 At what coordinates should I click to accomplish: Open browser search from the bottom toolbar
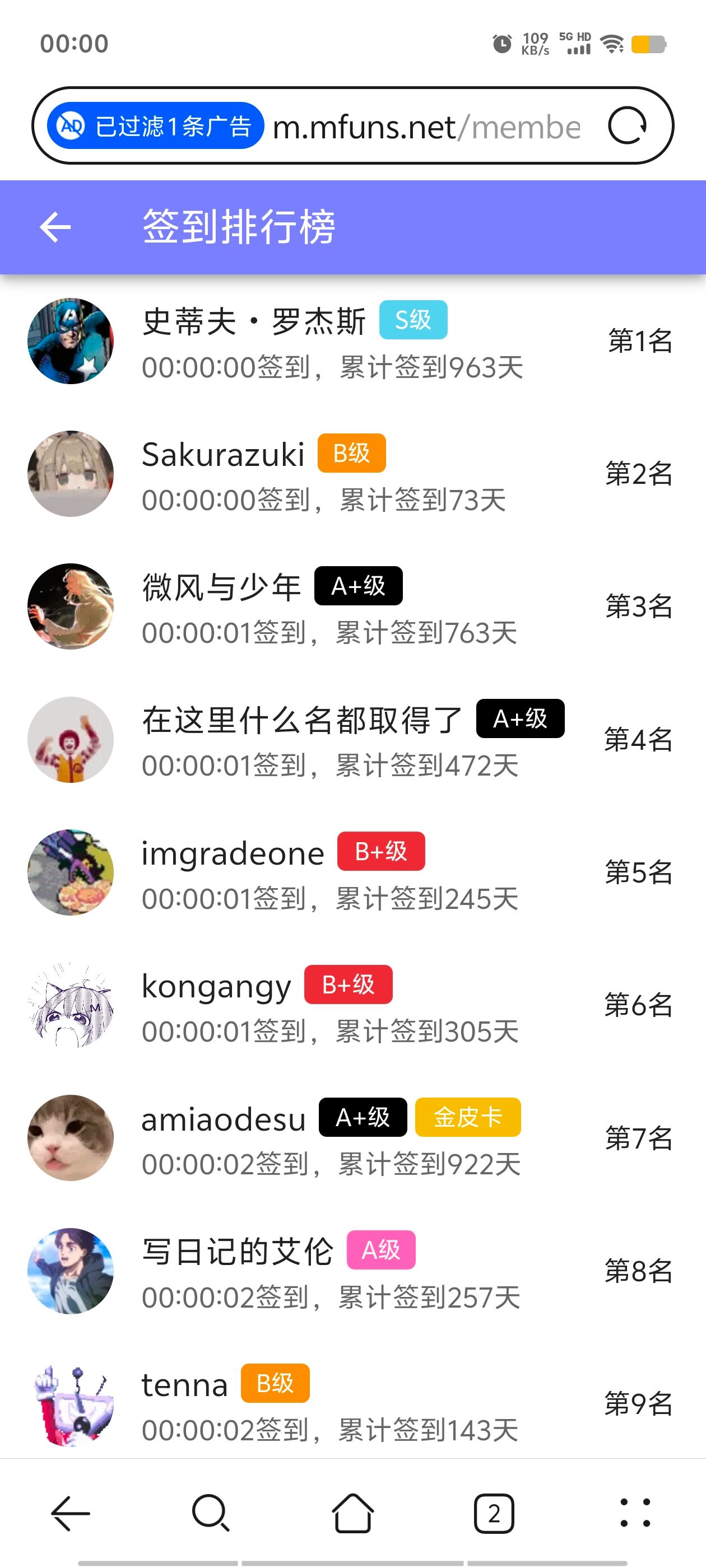(x=211, y=1513)
